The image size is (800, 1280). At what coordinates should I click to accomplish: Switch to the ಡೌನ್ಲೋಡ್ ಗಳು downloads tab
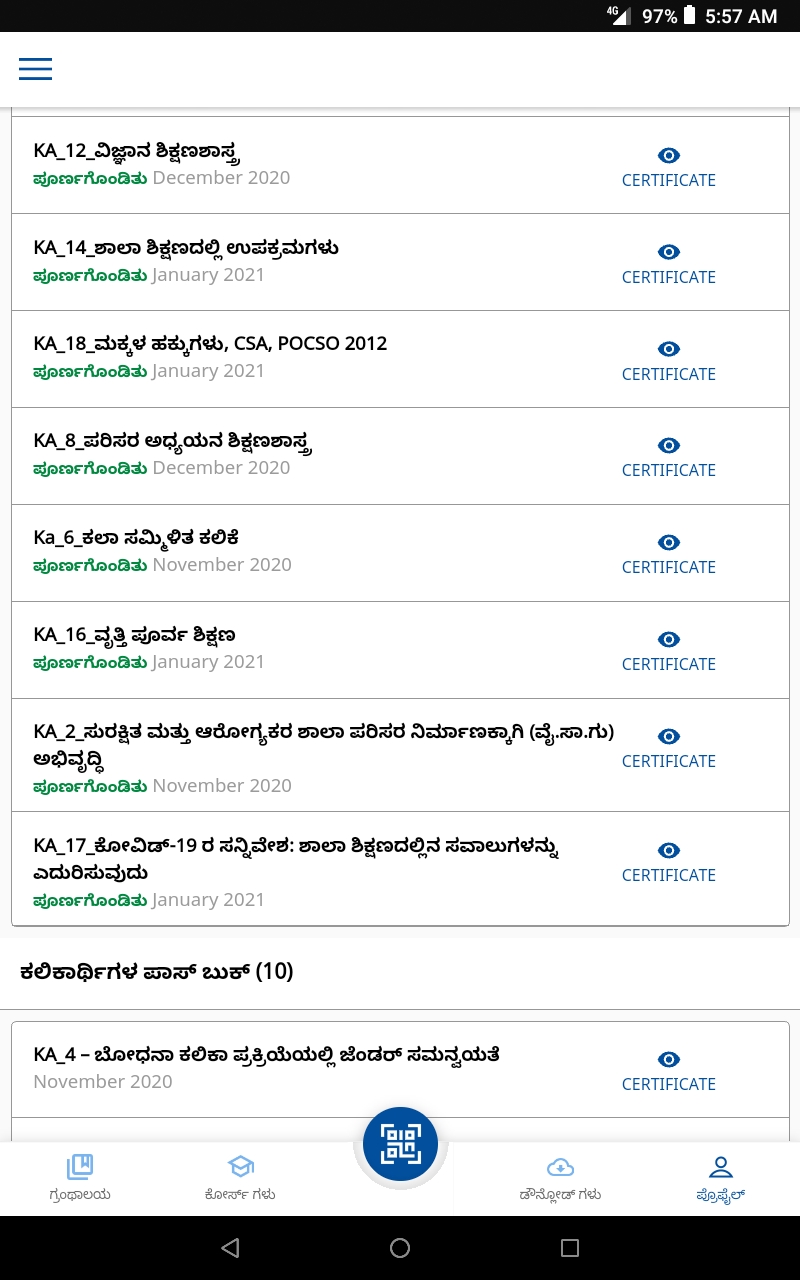[x=560, y=1178]
